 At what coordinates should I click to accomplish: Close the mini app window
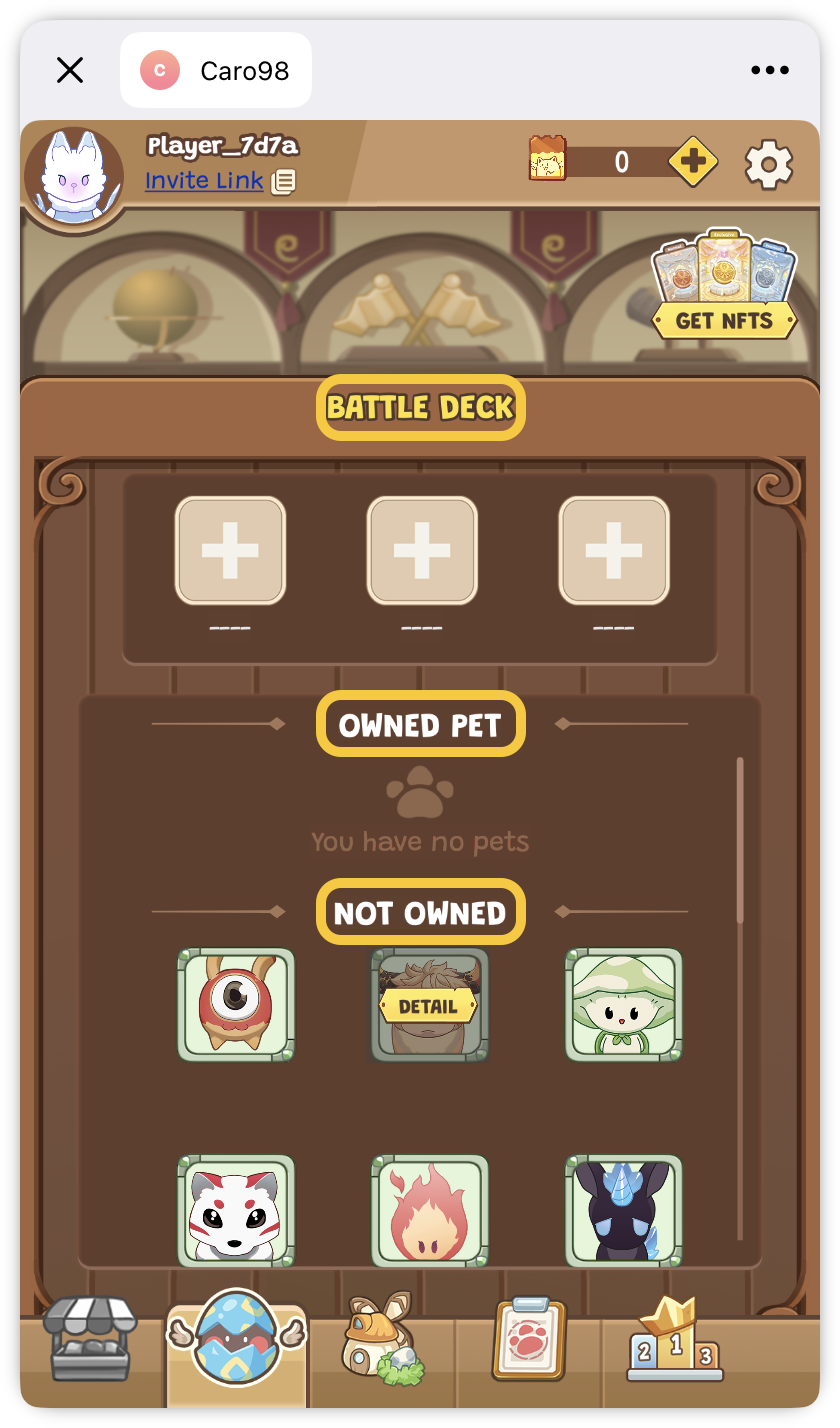point(70,70)
